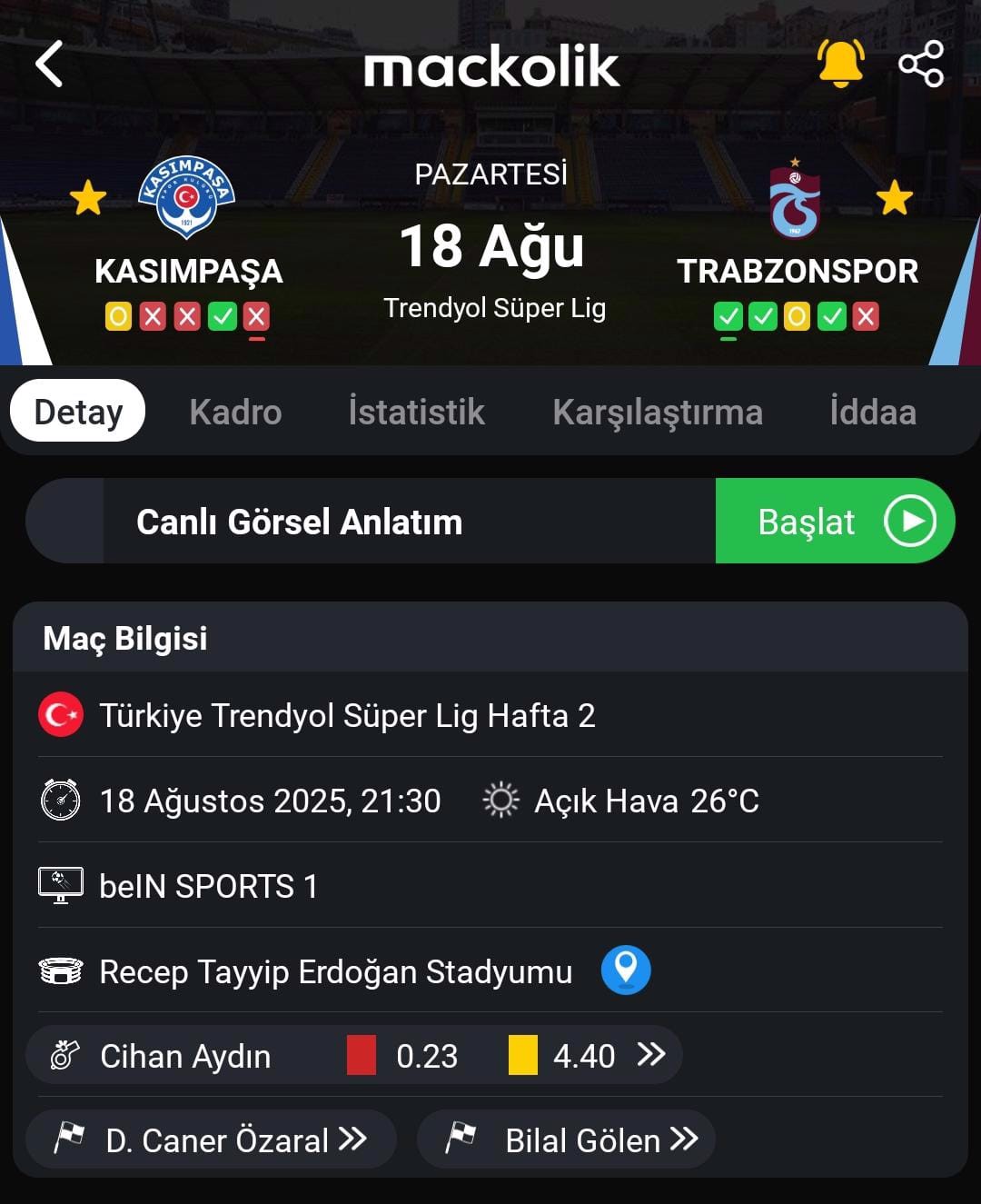Share this match

click(x=921, y=65)
